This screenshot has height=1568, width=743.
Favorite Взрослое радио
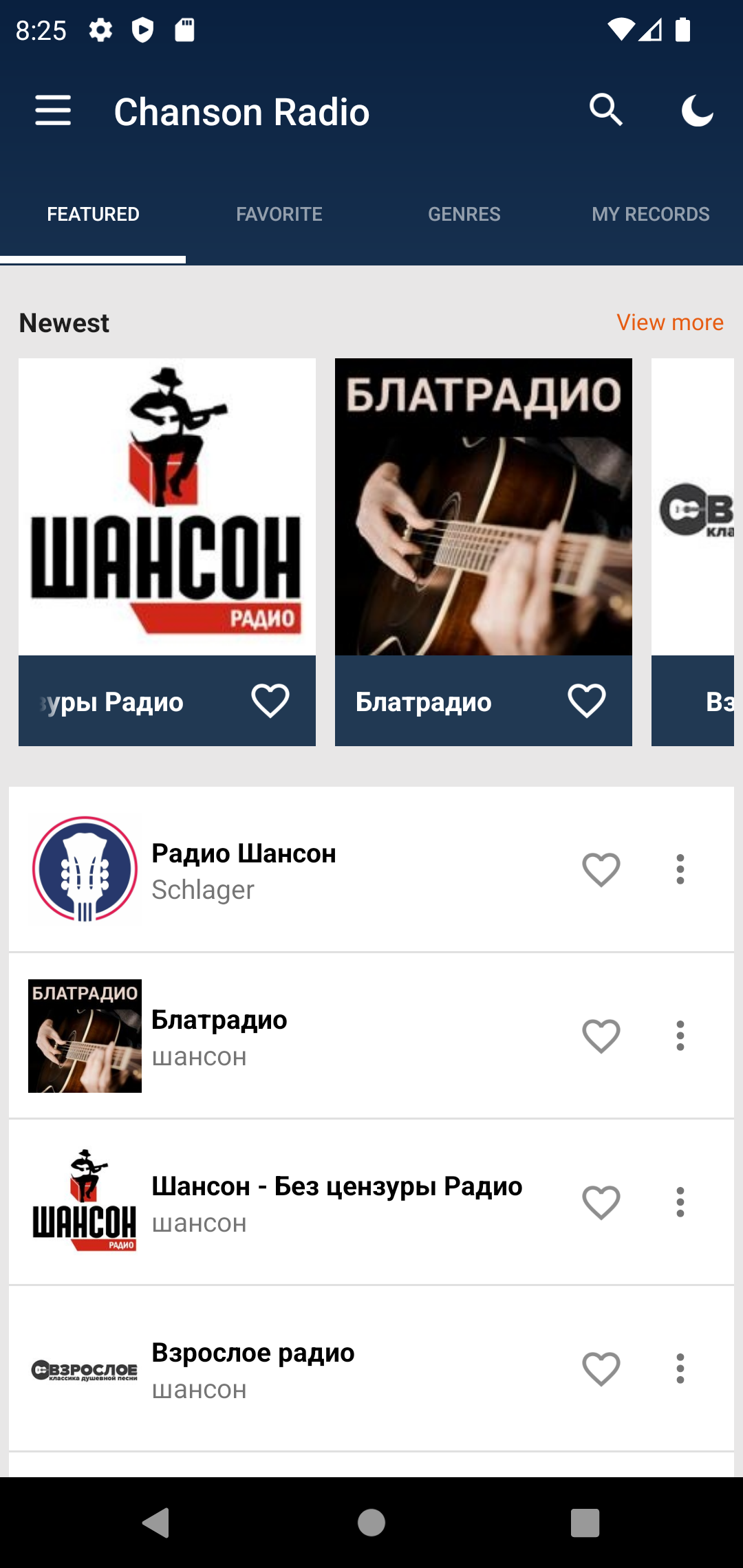point(601,1369)
